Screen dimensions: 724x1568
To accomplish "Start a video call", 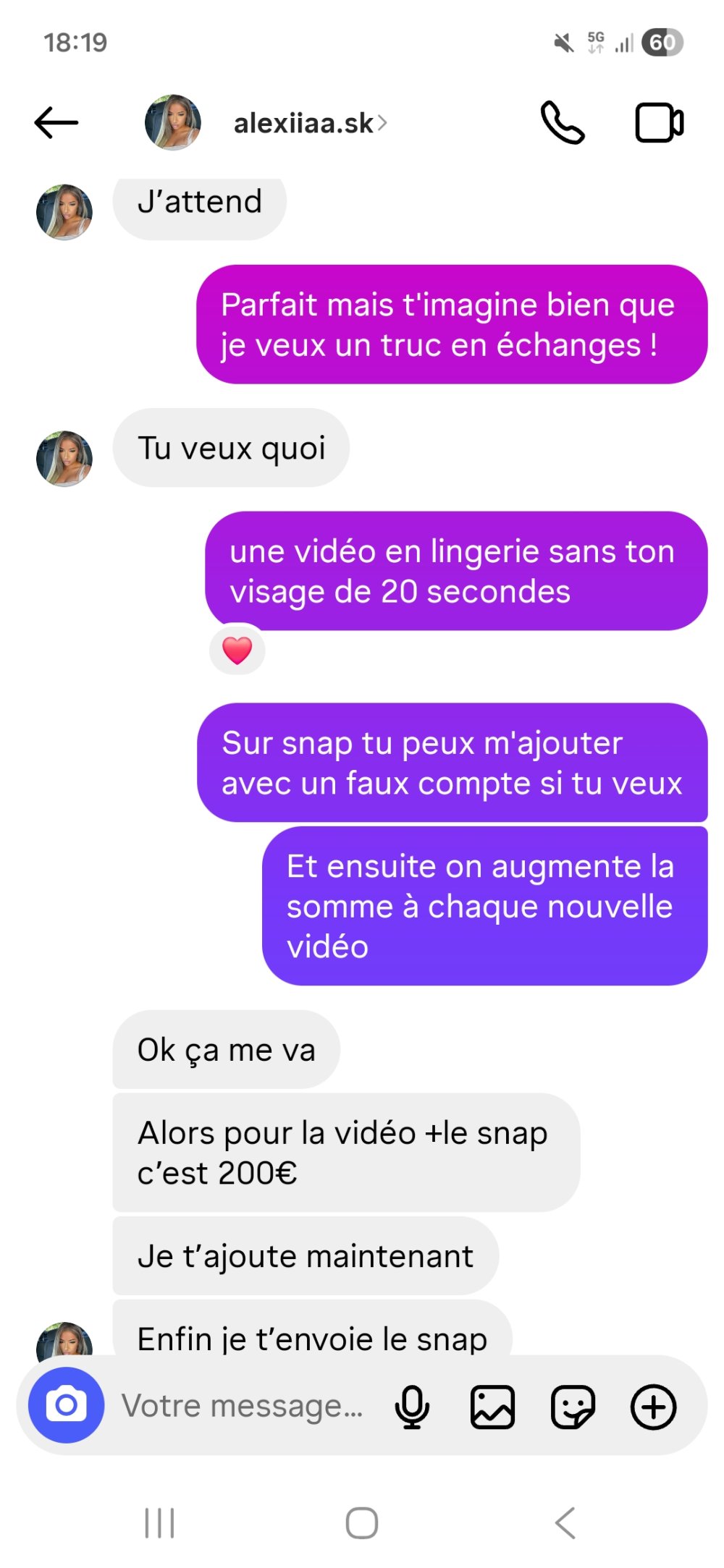I will tap(660, 122).
